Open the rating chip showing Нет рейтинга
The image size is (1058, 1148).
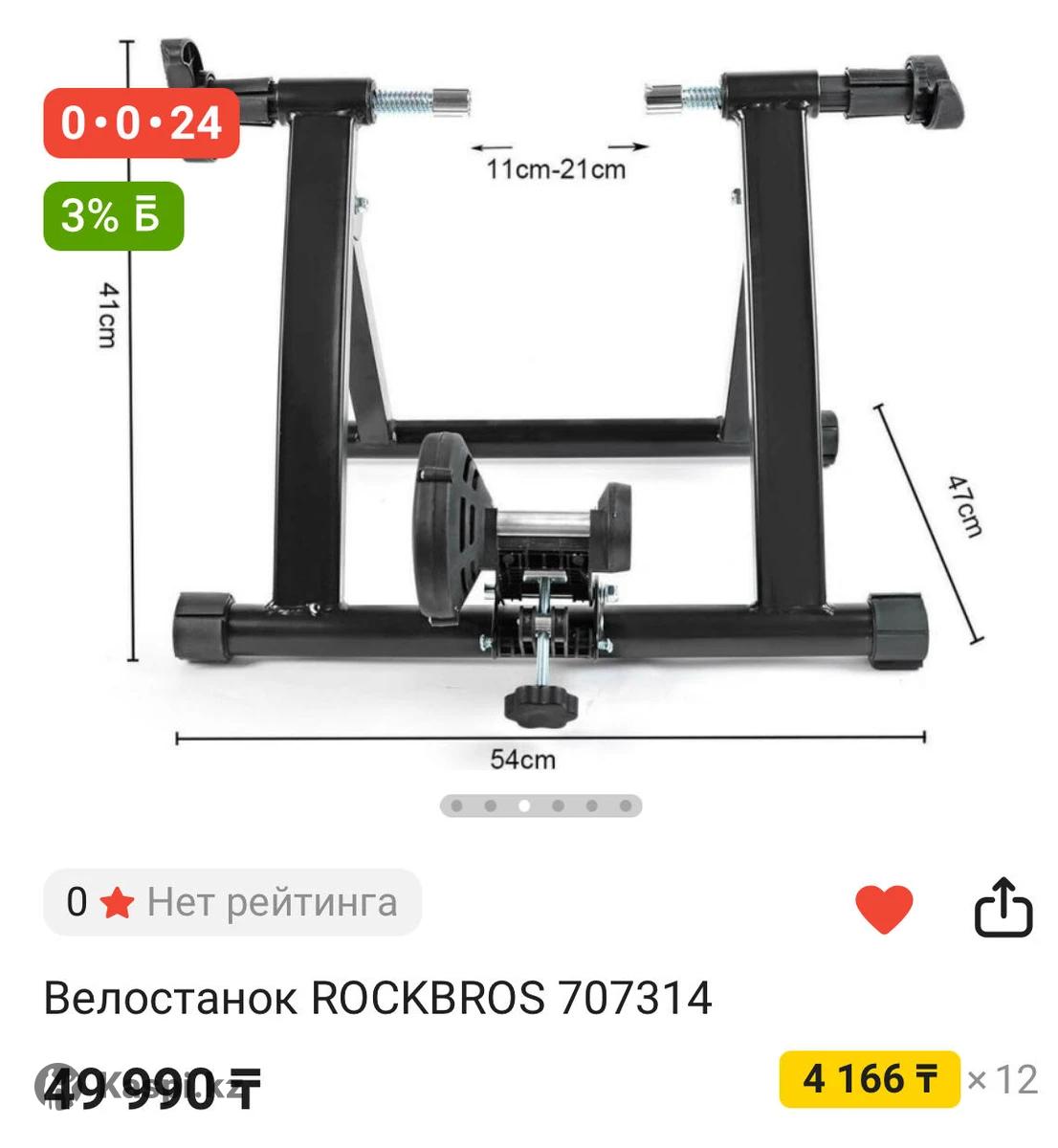(x=232, y=902)
